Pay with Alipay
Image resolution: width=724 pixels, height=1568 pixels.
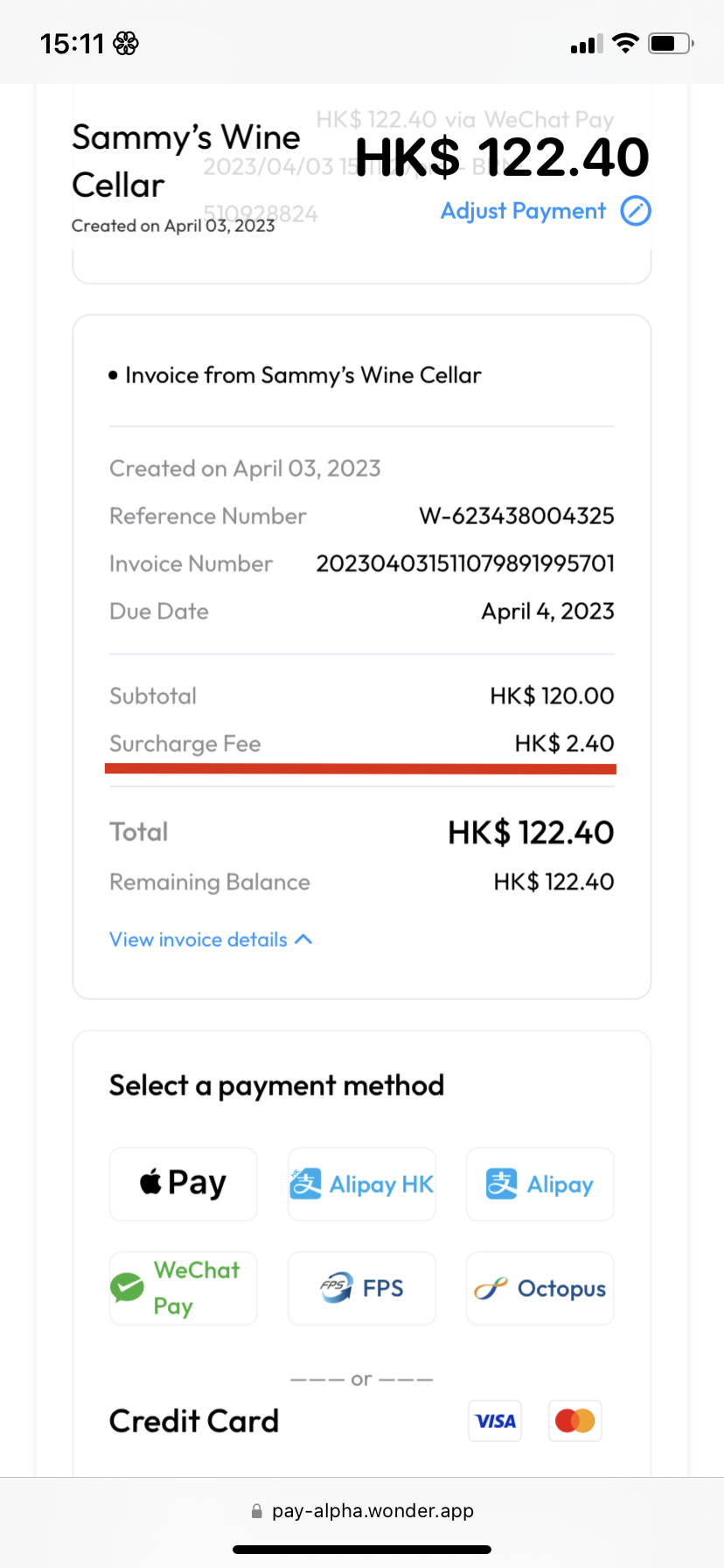coord(540,1184)
